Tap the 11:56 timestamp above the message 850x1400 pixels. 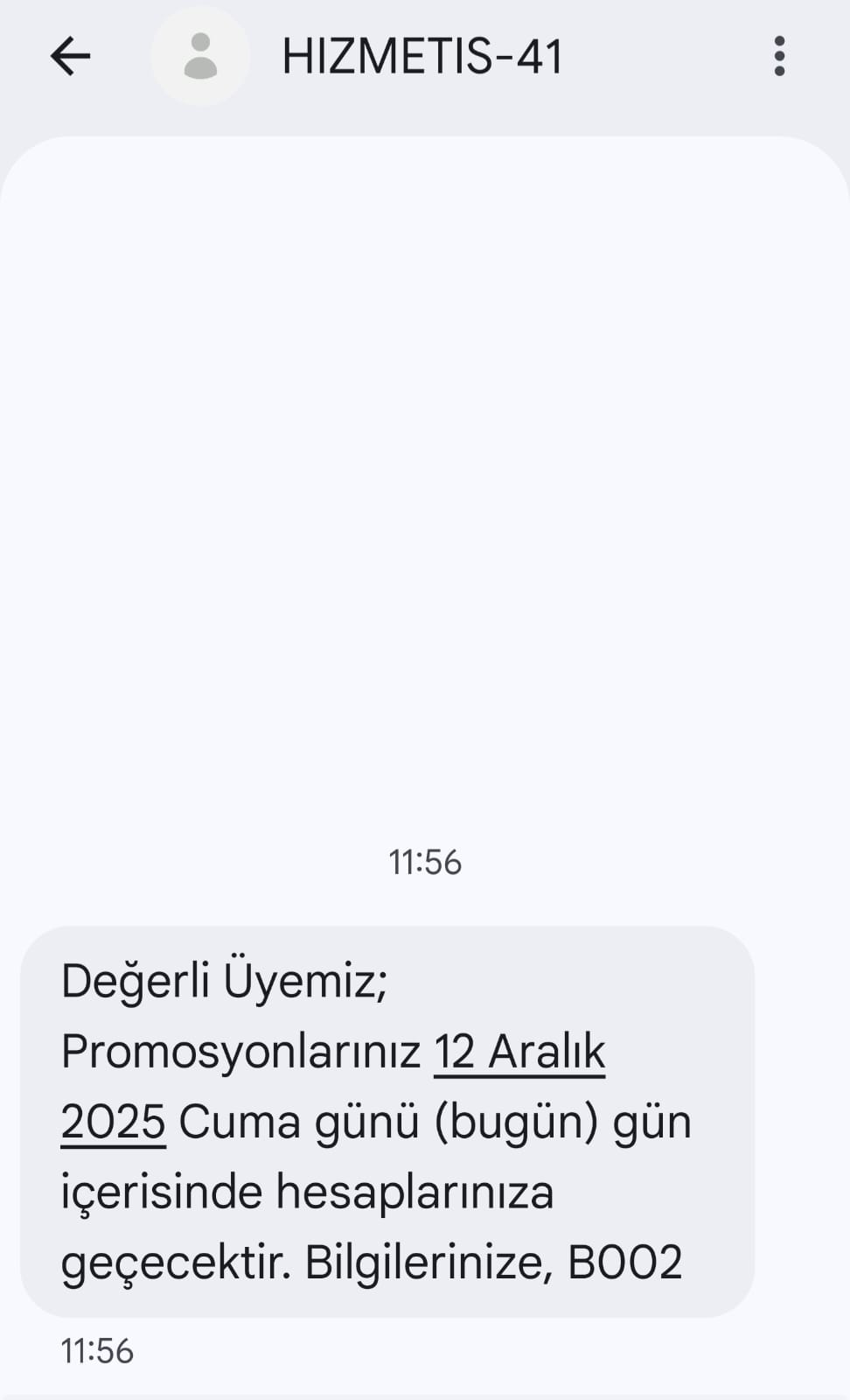click(425, 862)
